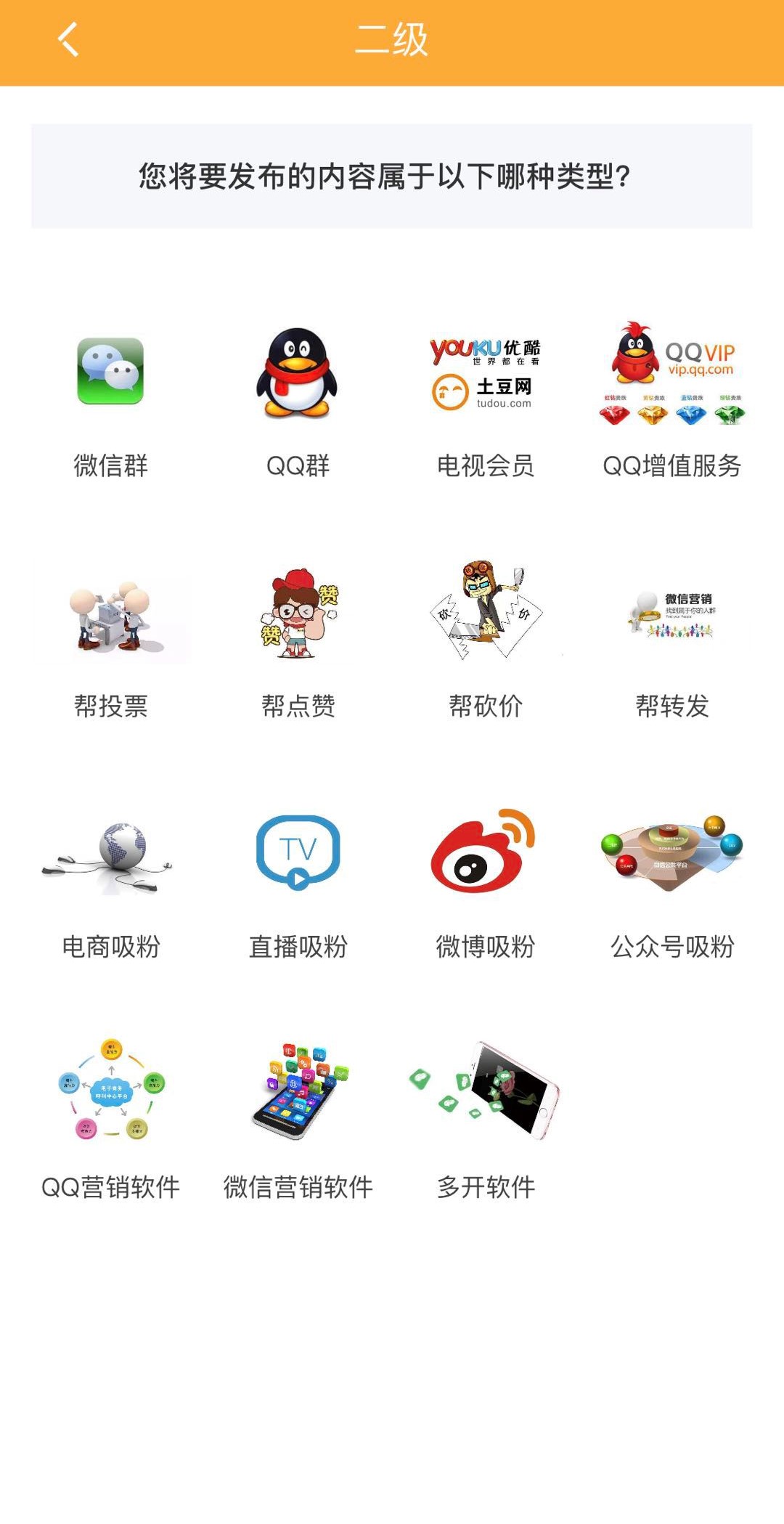Viewport: 784px width, 1524px height.
Task: Choose the QQ群 category
Action: 298,403
